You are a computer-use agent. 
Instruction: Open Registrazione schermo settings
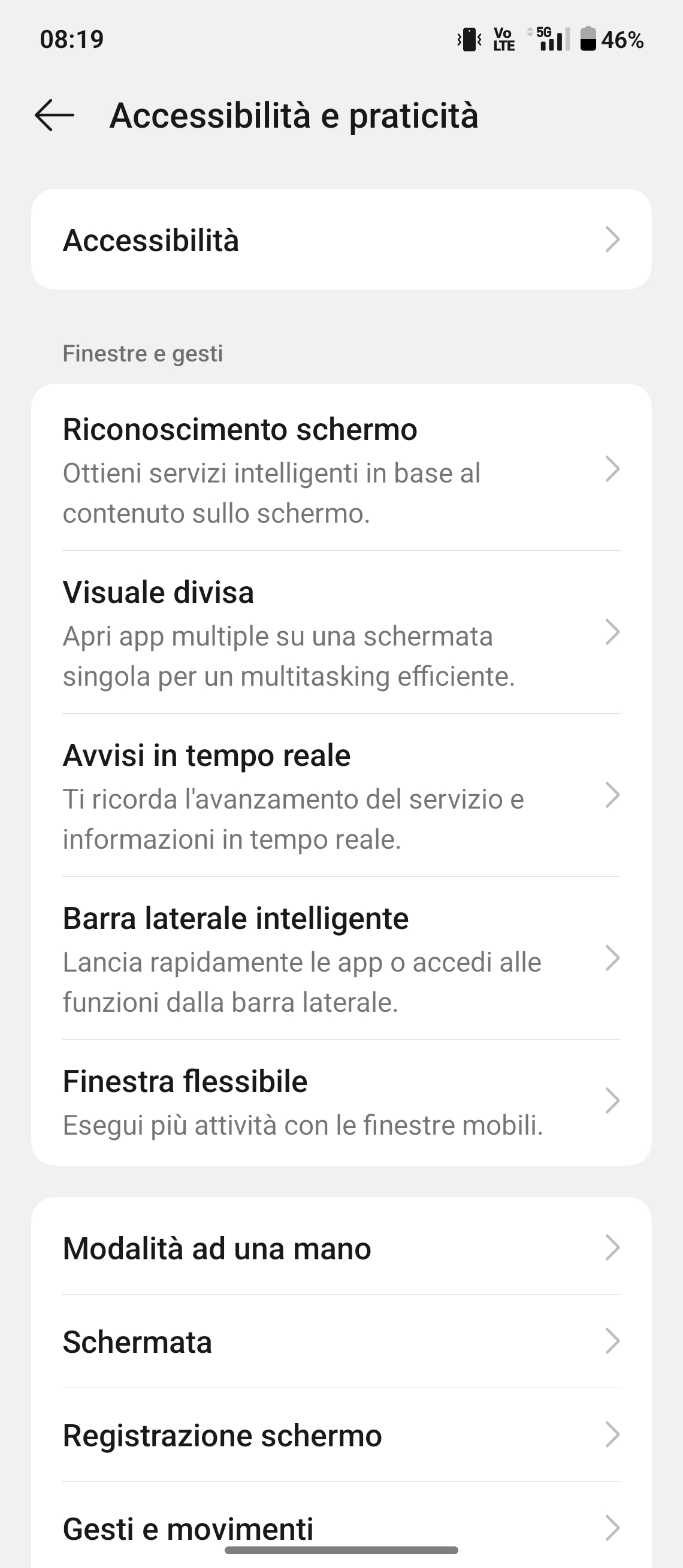tap(340, 1436)
